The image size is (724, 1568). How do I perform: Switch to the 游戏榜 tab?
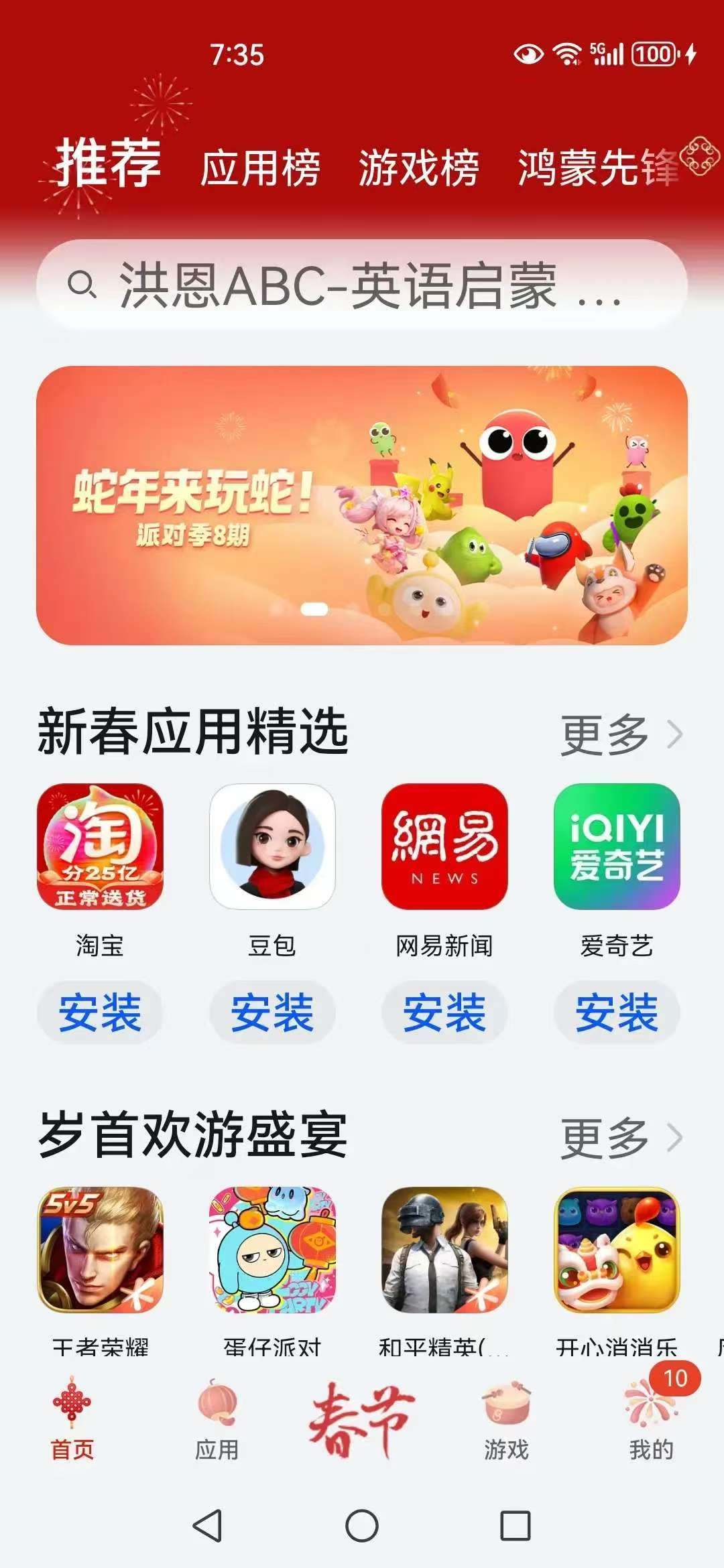pos(418,168)
